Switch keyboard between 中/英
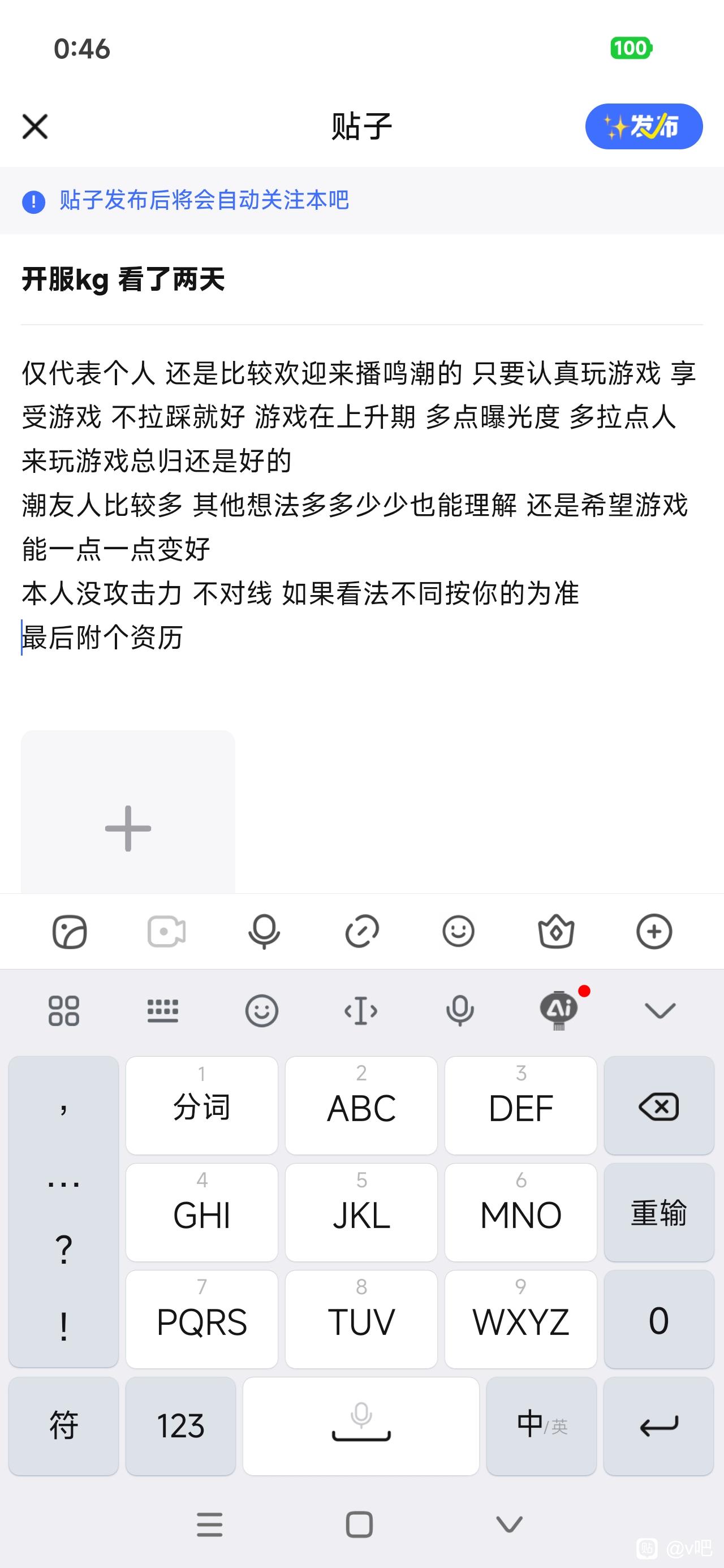 [541, 1425]
